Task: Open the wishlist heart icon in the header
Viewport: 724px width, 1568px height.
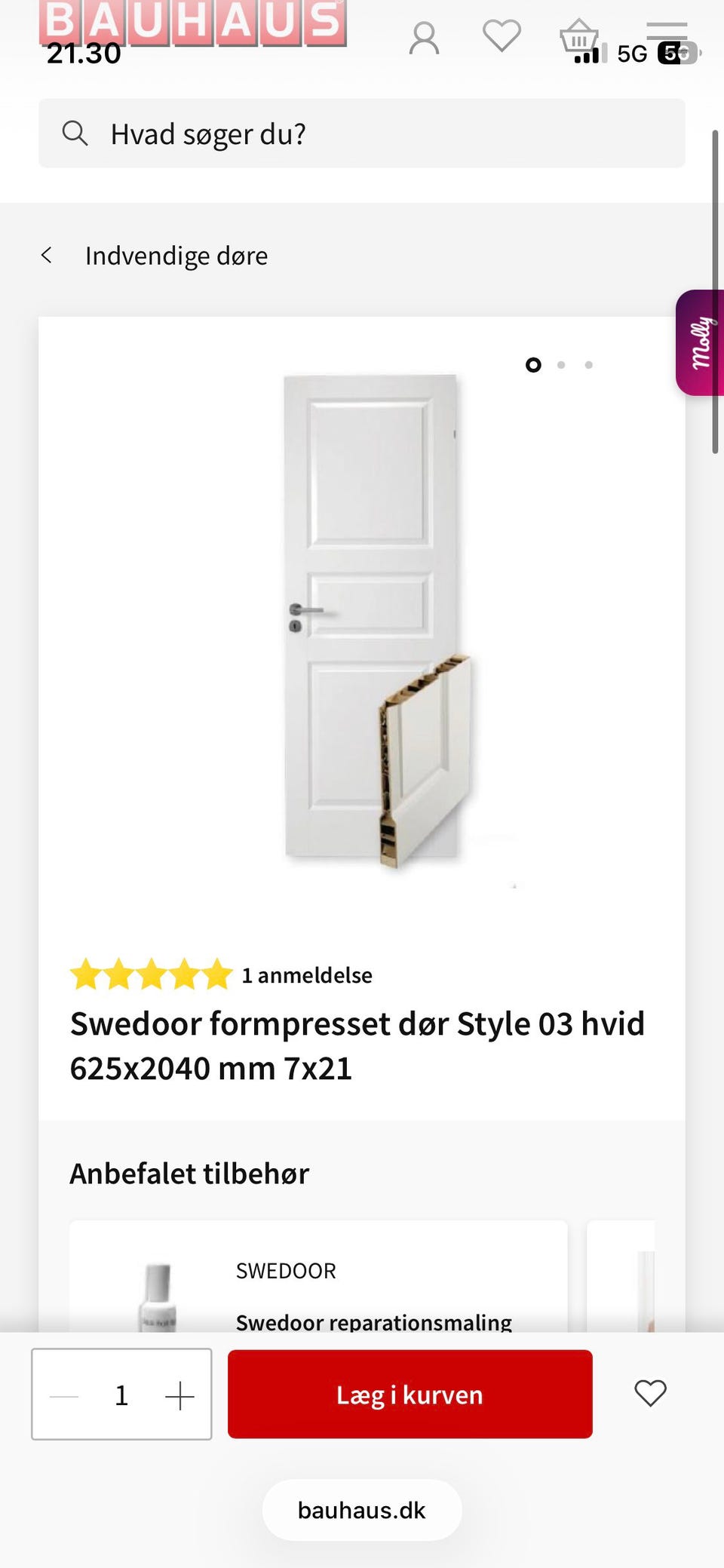Action: click(500, 36)
